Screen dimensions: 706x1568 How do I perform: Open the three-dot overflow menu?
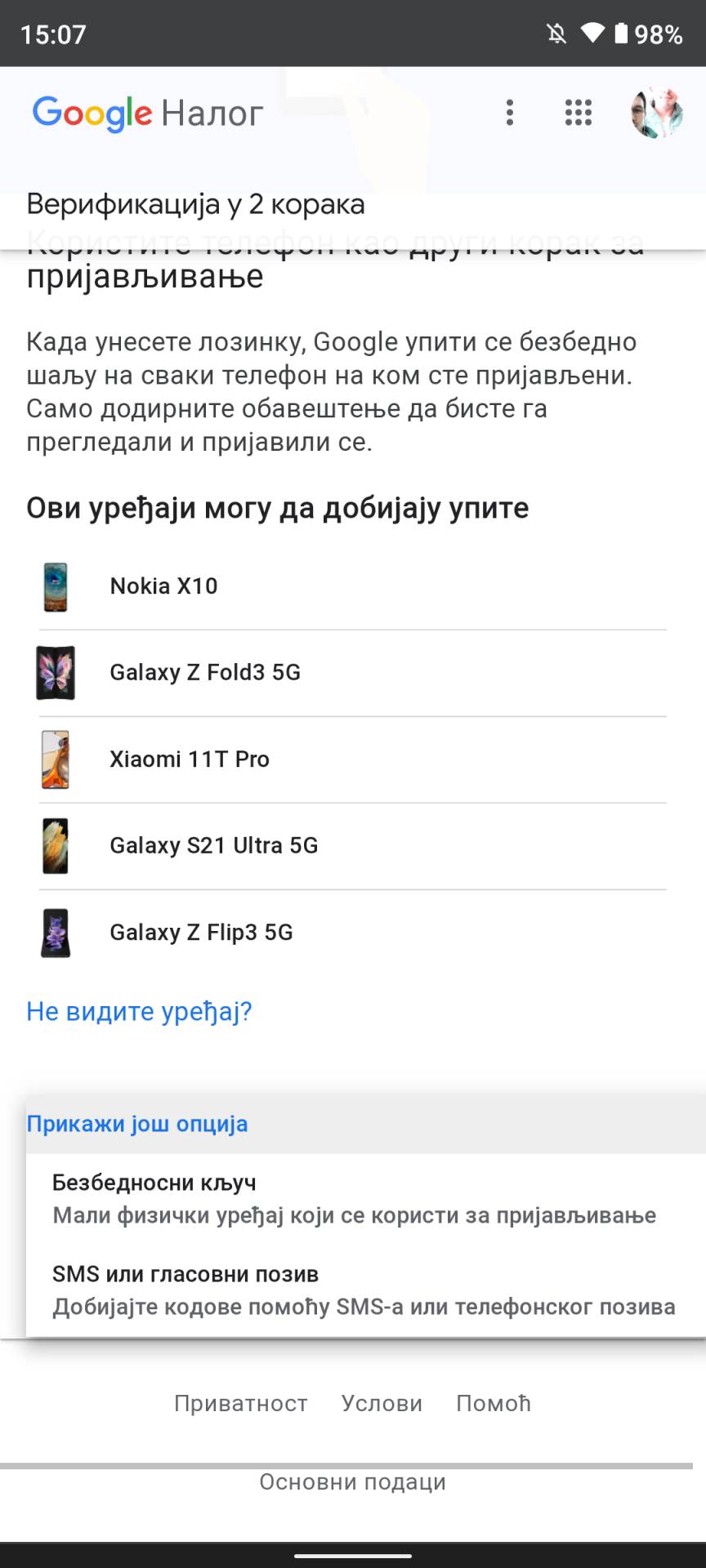tap(509, 114)
